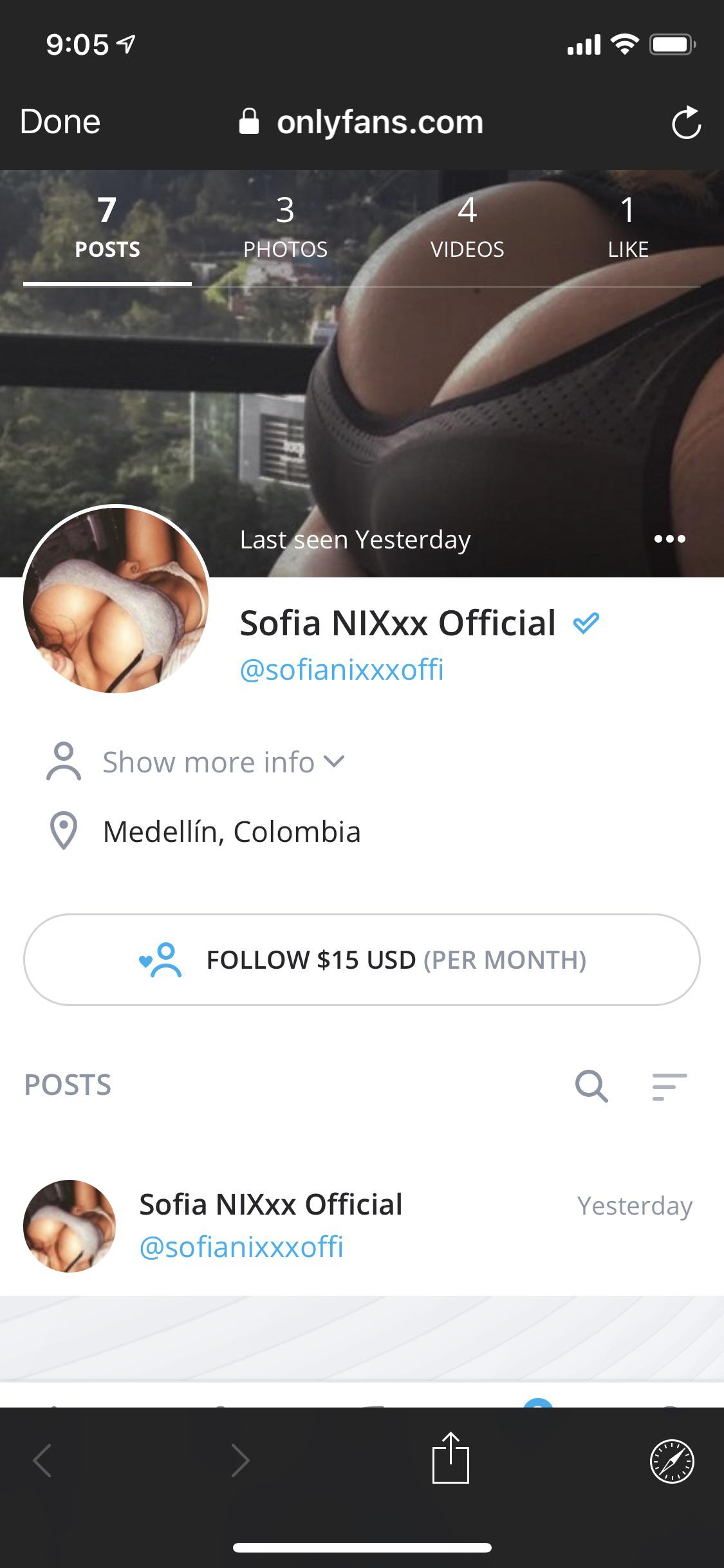This screenshot has height=1568, width=724.
Task: Select the Posts tab
Action: coord(107,227)
